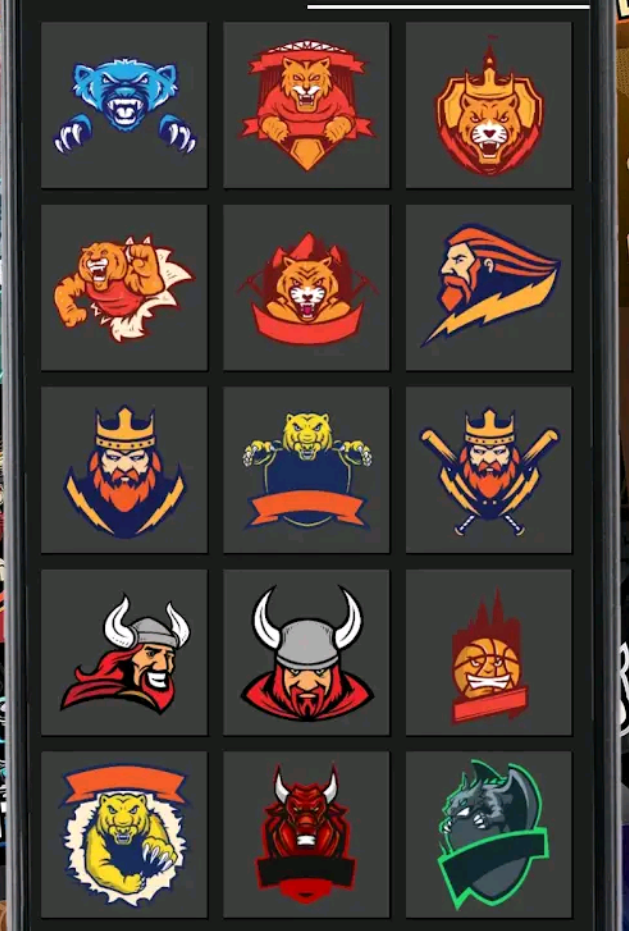Open the green-outlined wolf shield logo
Viewport: 629px width, 931px height.
[x=488, y=834]
